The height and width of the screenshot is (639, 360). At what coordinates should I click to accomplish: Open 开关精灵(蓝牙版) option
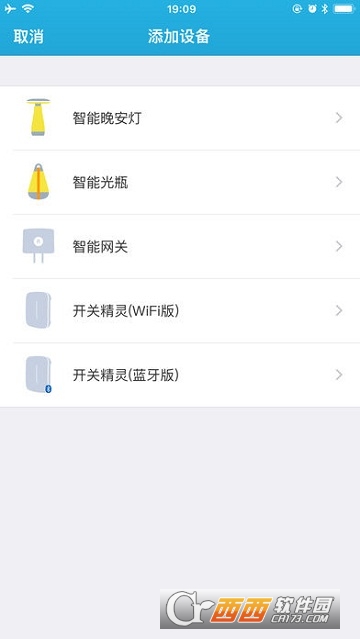180,375
